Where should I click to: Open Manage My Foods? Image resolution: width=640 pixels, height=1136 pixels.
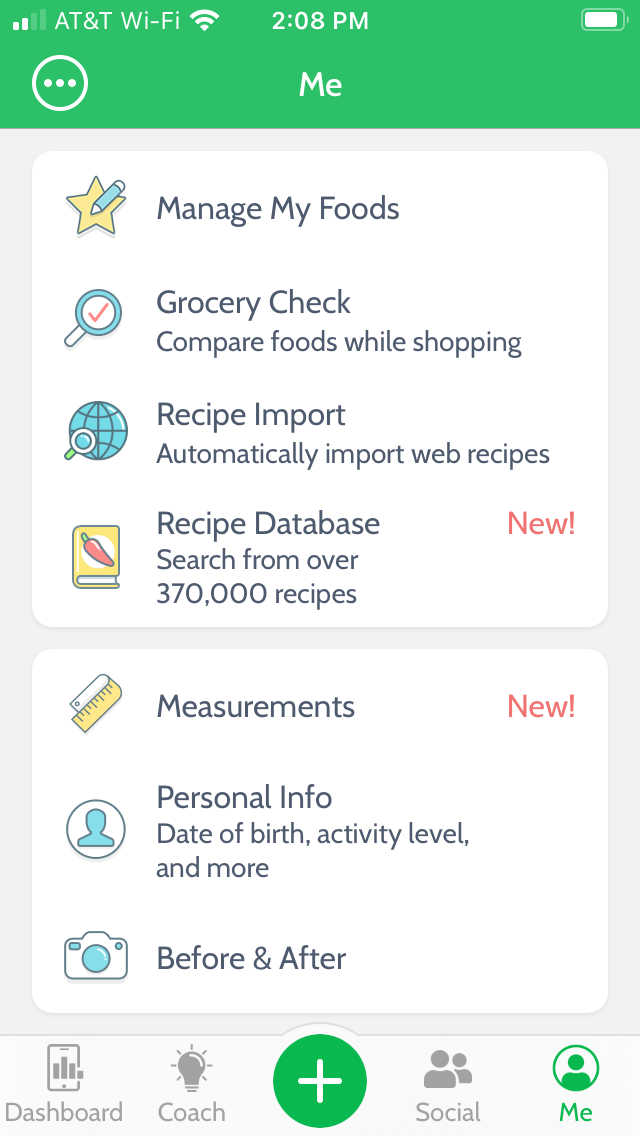pyautogui.click(x=320, y=209)
